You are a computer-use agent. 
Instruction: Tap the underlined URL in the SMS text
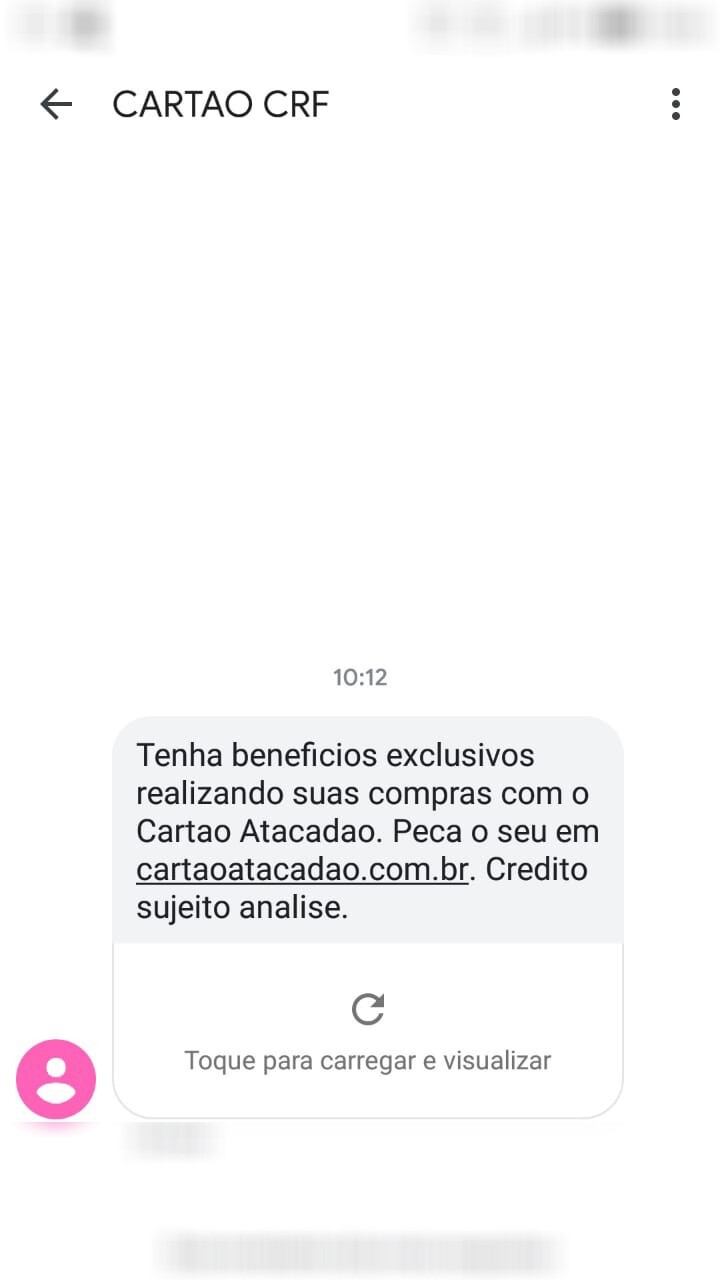[x=299, y=869]
